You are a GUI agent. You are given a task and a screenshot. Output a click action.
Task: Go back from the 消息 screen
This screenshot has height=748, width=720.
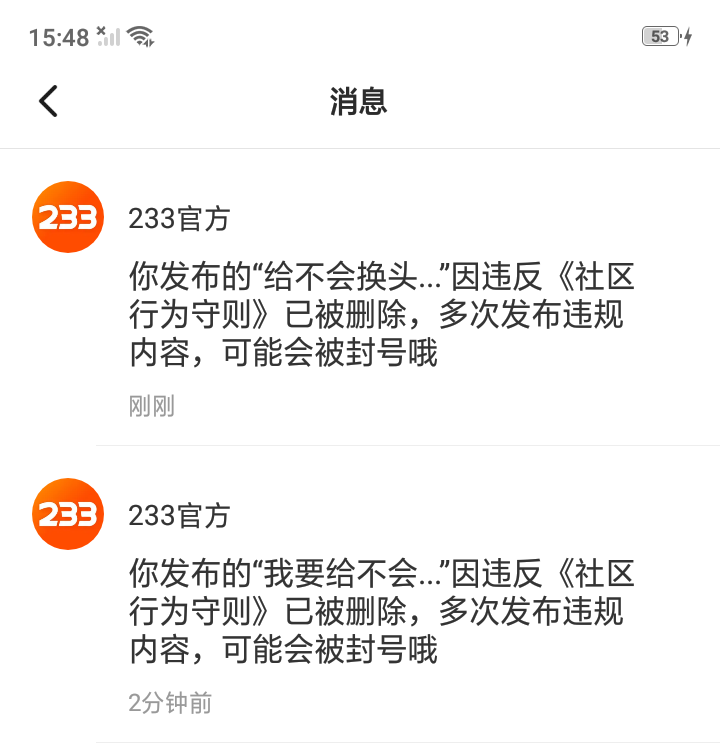click(x=48, y=101)
